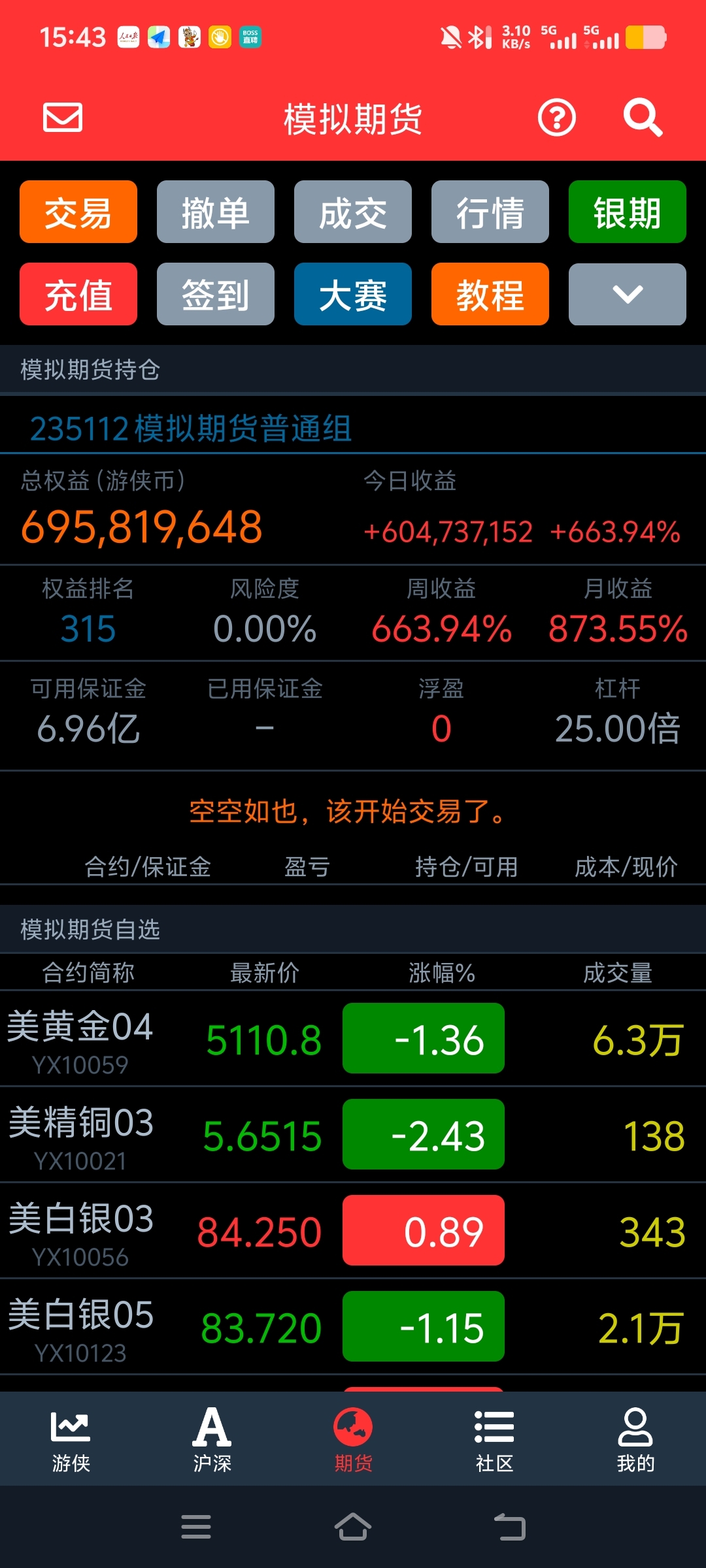The image size is (706, 1568).
Task: Open the 我的 profile tab
Action: 635,1439
